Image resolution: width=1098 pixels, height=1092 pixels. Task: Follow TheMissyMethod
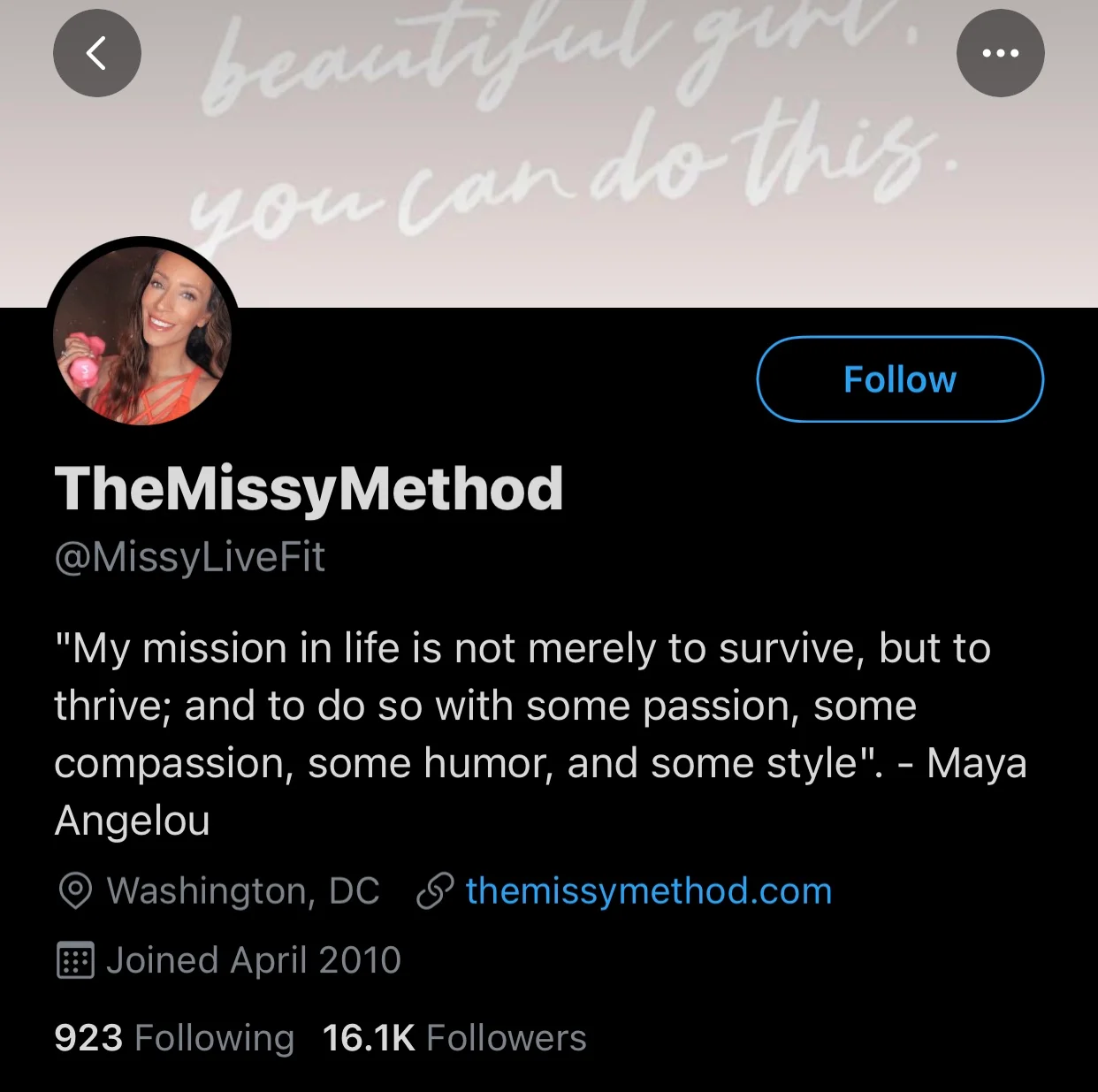pos(900,379)
